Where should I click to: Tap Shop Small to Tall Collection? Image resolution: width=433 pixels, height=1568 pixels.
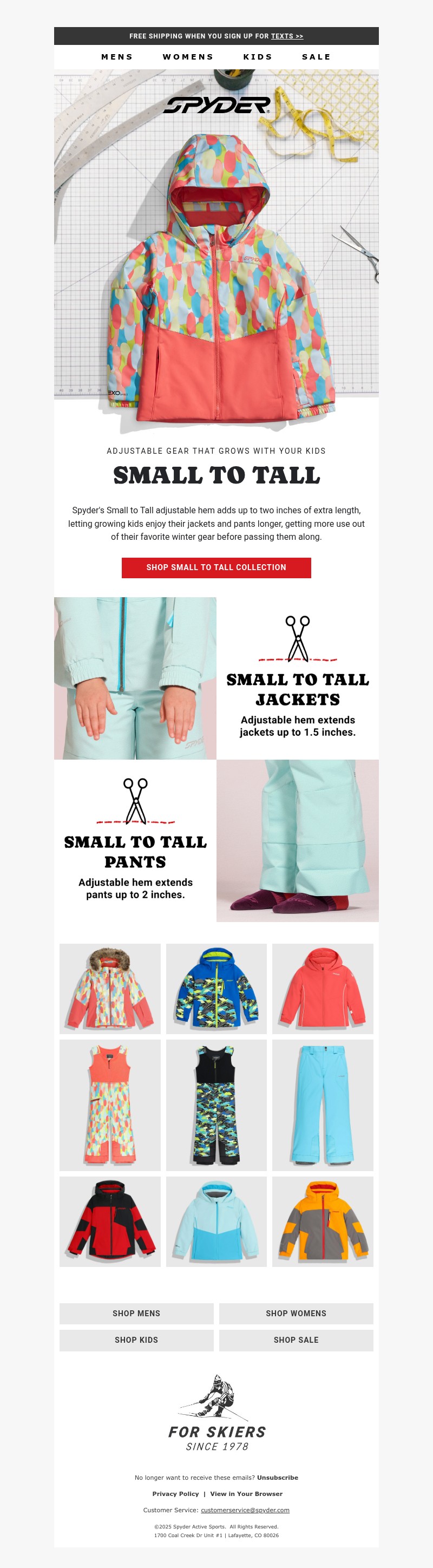[x=216, y=567]
